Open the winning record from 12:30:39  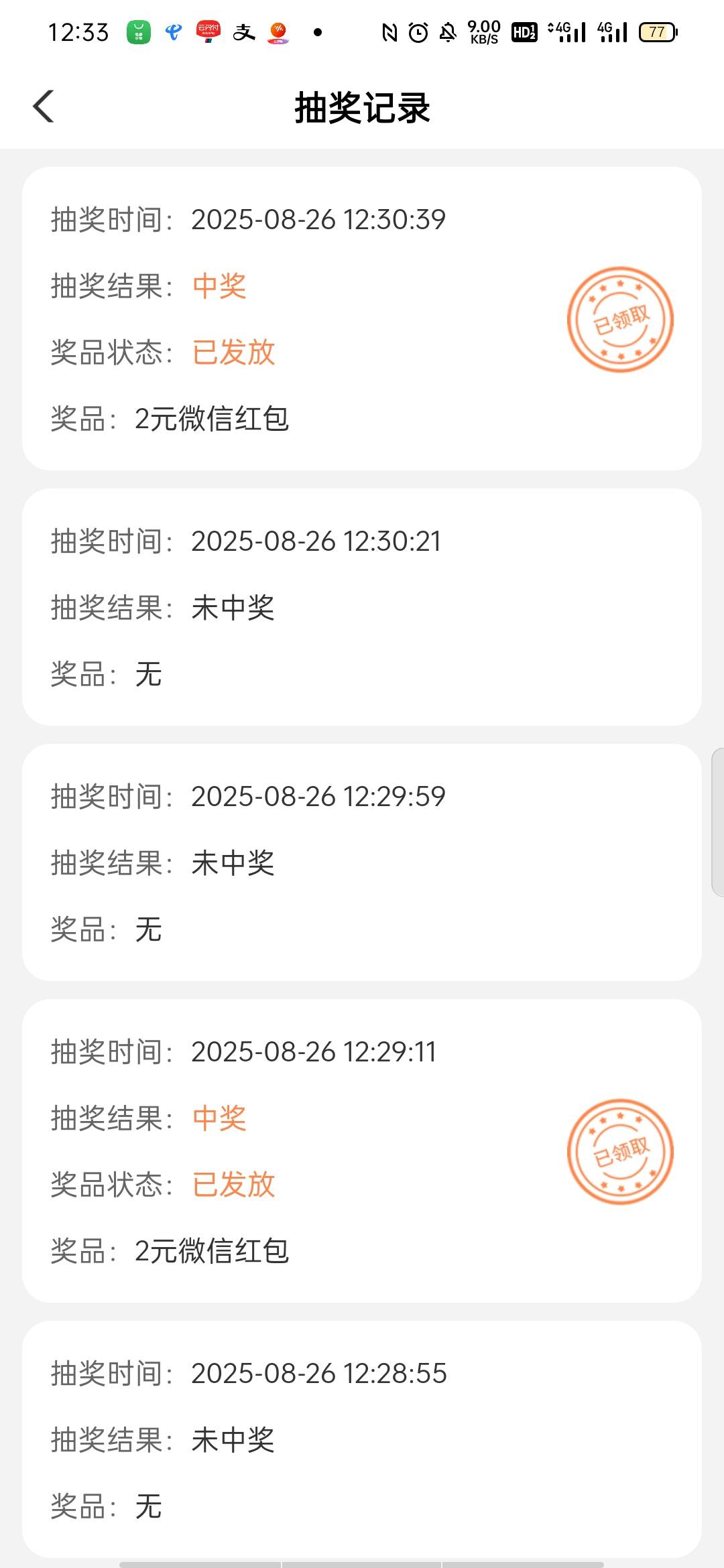(362, 318)
